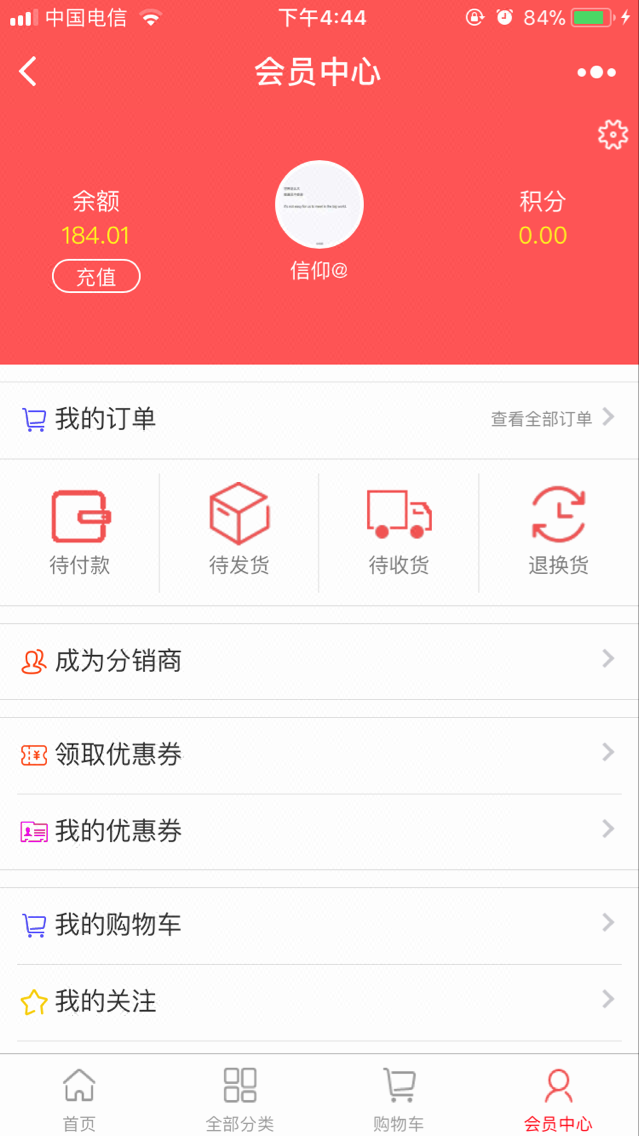Open the three-dot overflow menu
This screenshot has height=1136, width=639.
(x=596, y=72)
